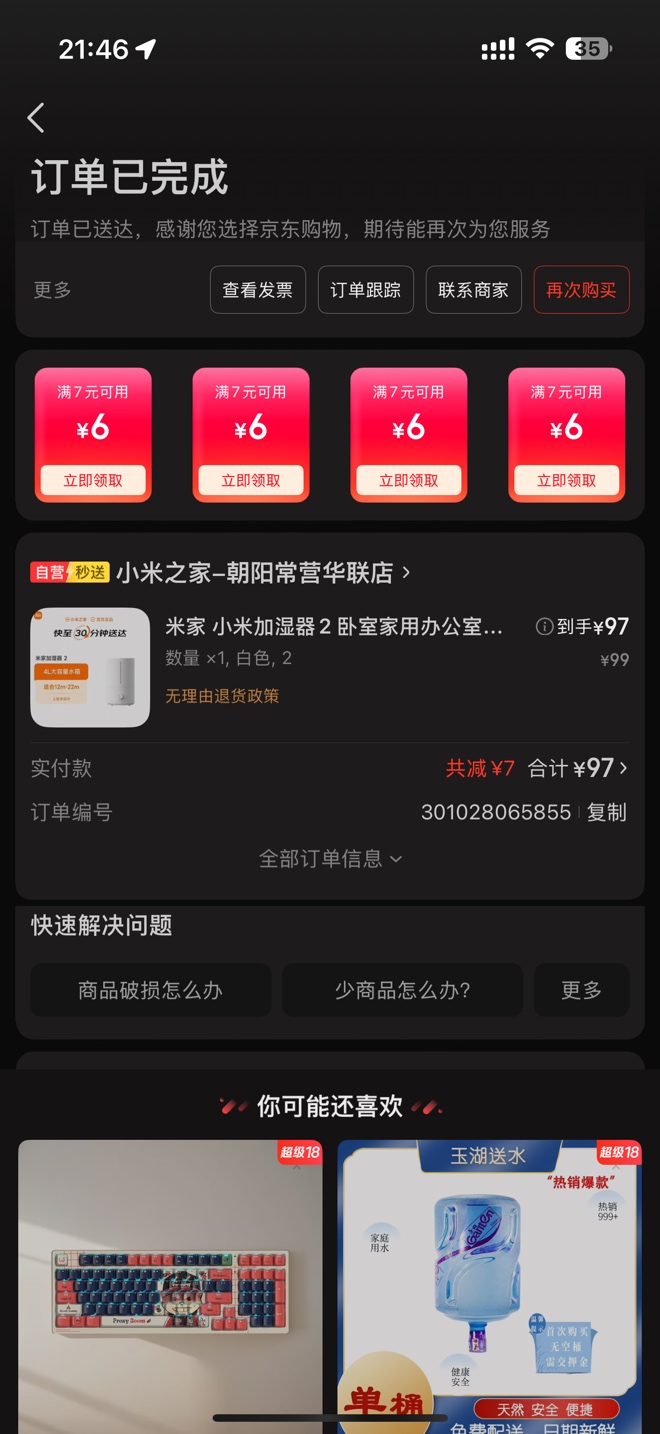
Task: Tap 再次购买 to buy again
Action: [x=581, y=290]
